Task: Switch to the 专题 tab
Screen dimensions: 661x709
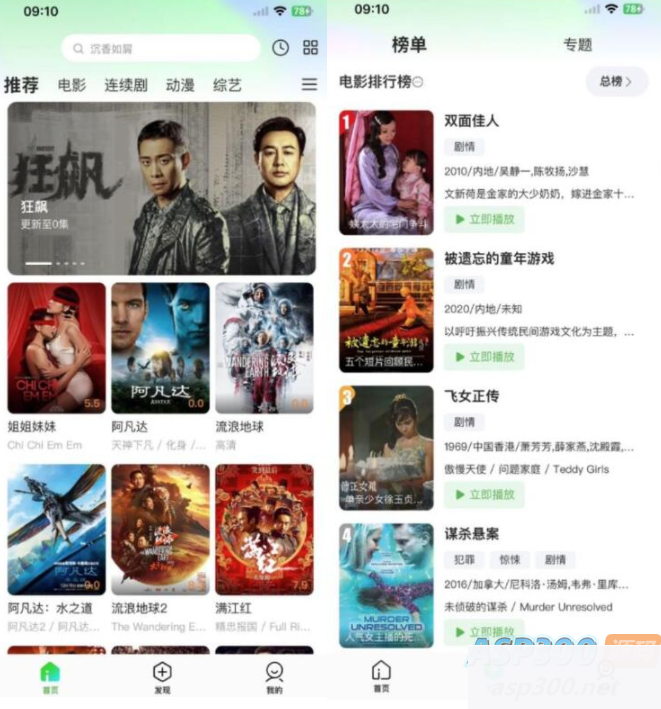Action: pos(577,45)
